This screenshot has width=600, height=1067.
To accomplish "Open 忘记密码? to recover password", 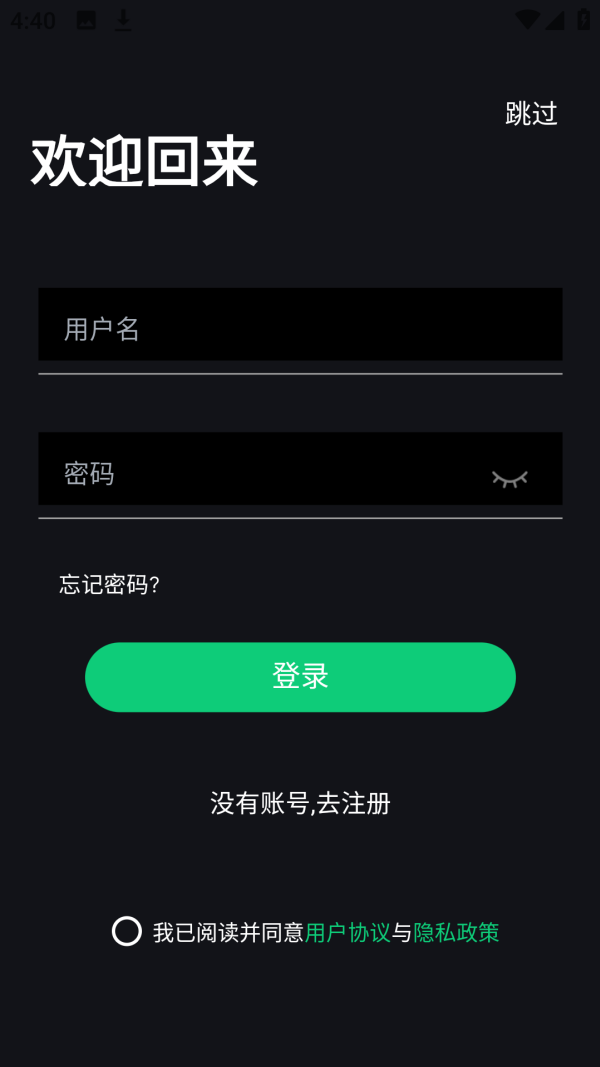I will pos(110,585).
